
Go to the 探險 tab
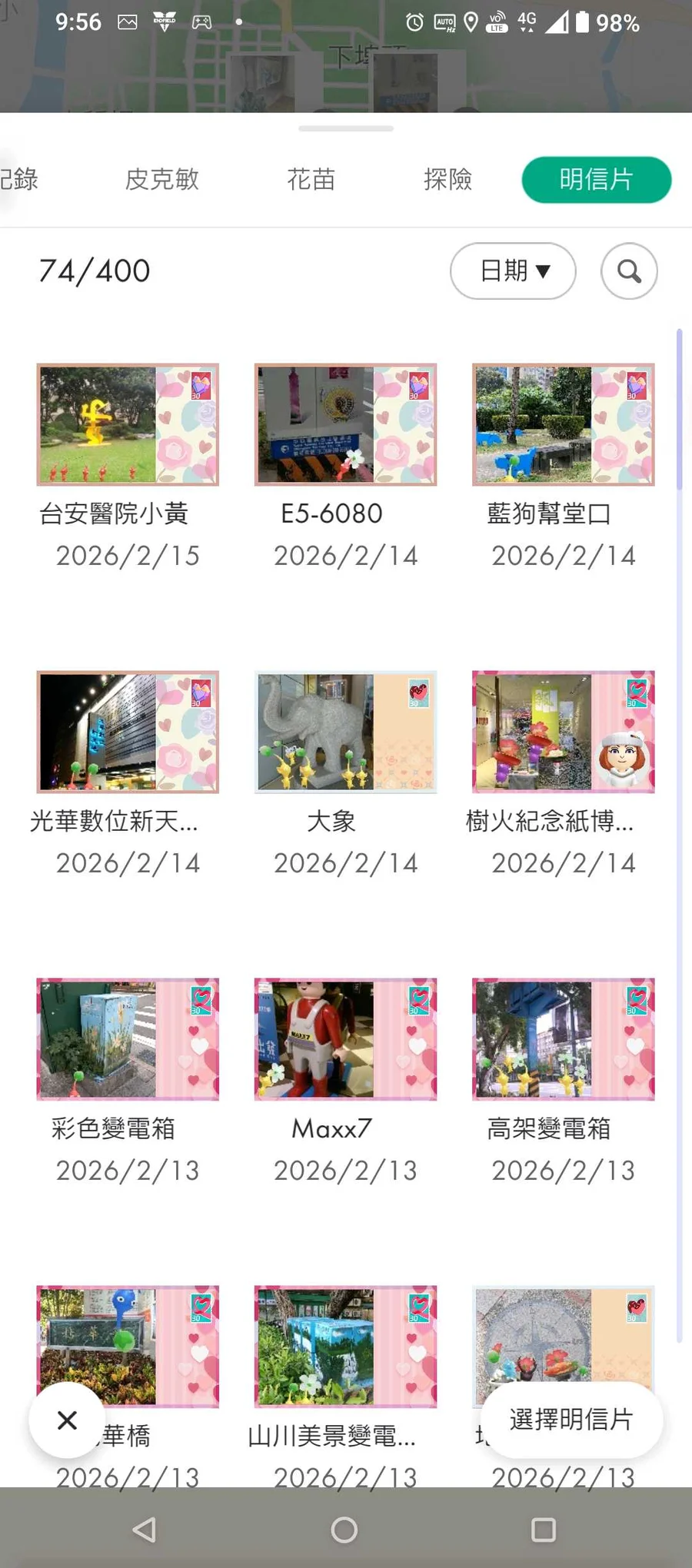[447, 180]
